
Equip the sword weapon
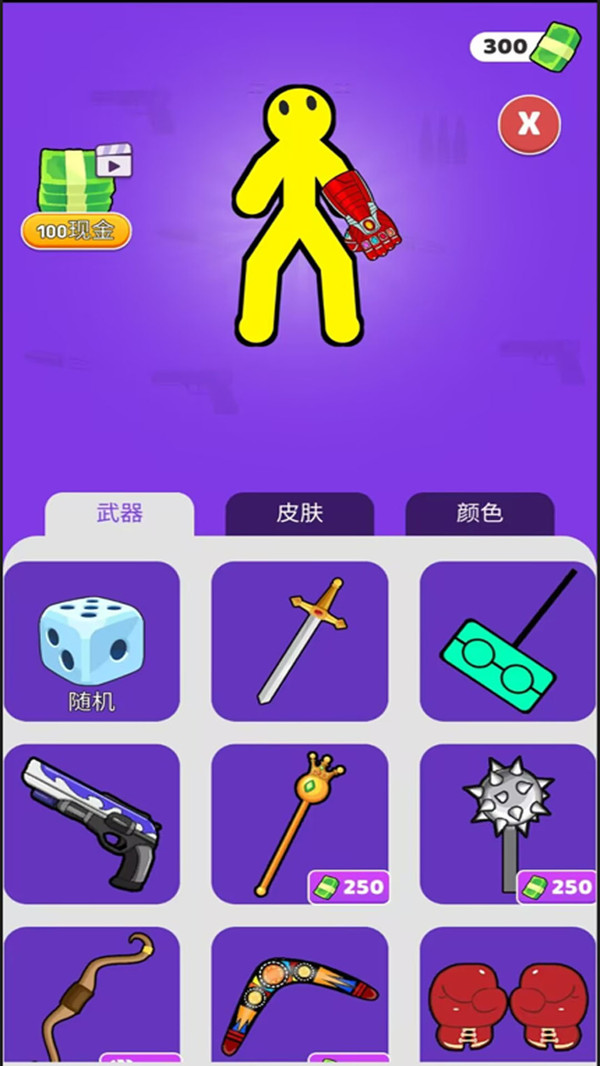[300, 641]
